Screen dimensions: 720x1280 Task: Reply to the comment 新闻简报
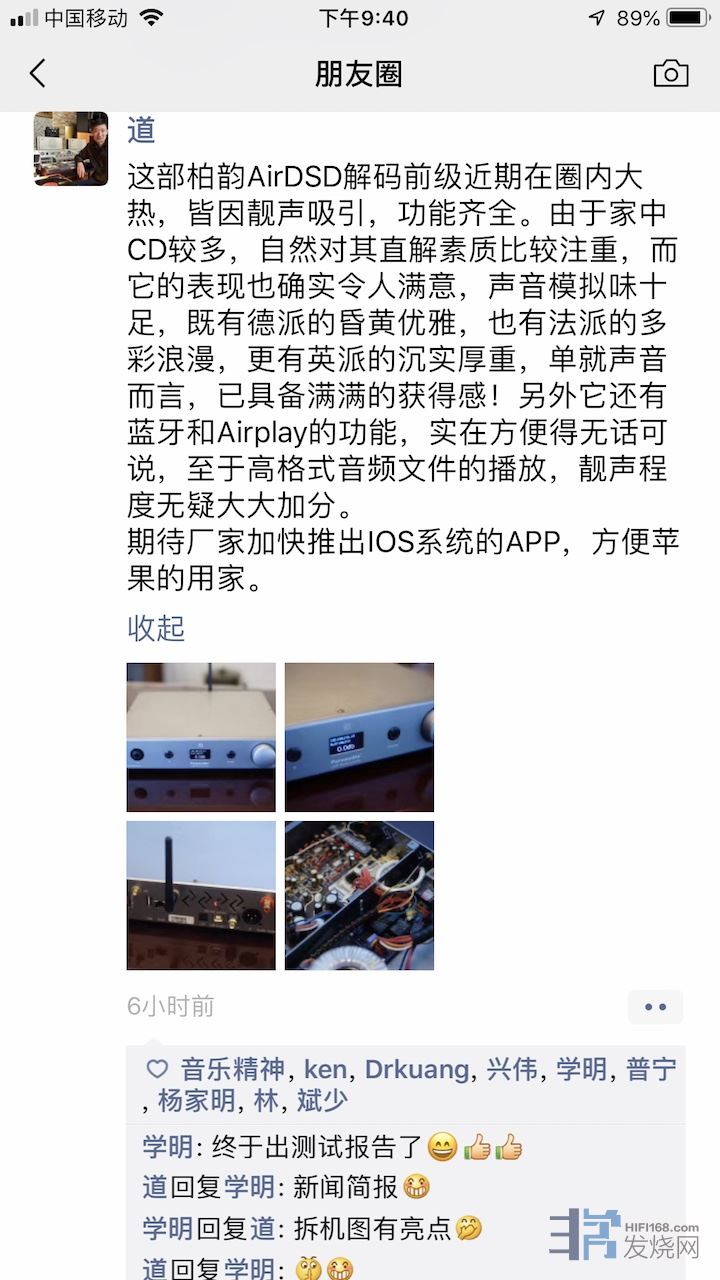tap(286, 1187)
